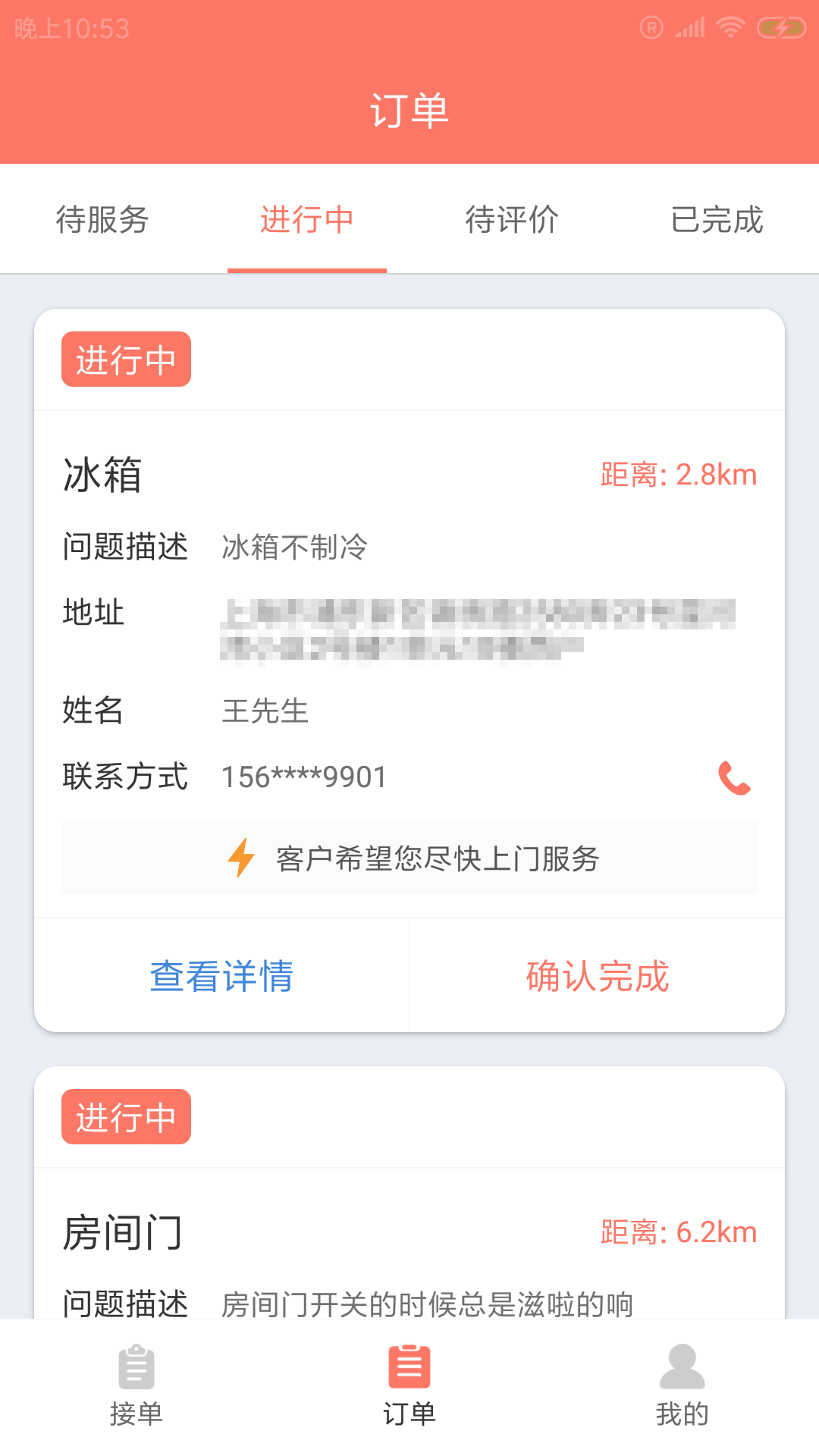
Task: Select the 进行中 tab
Action: pyautogui.click(x=307, y=219)
